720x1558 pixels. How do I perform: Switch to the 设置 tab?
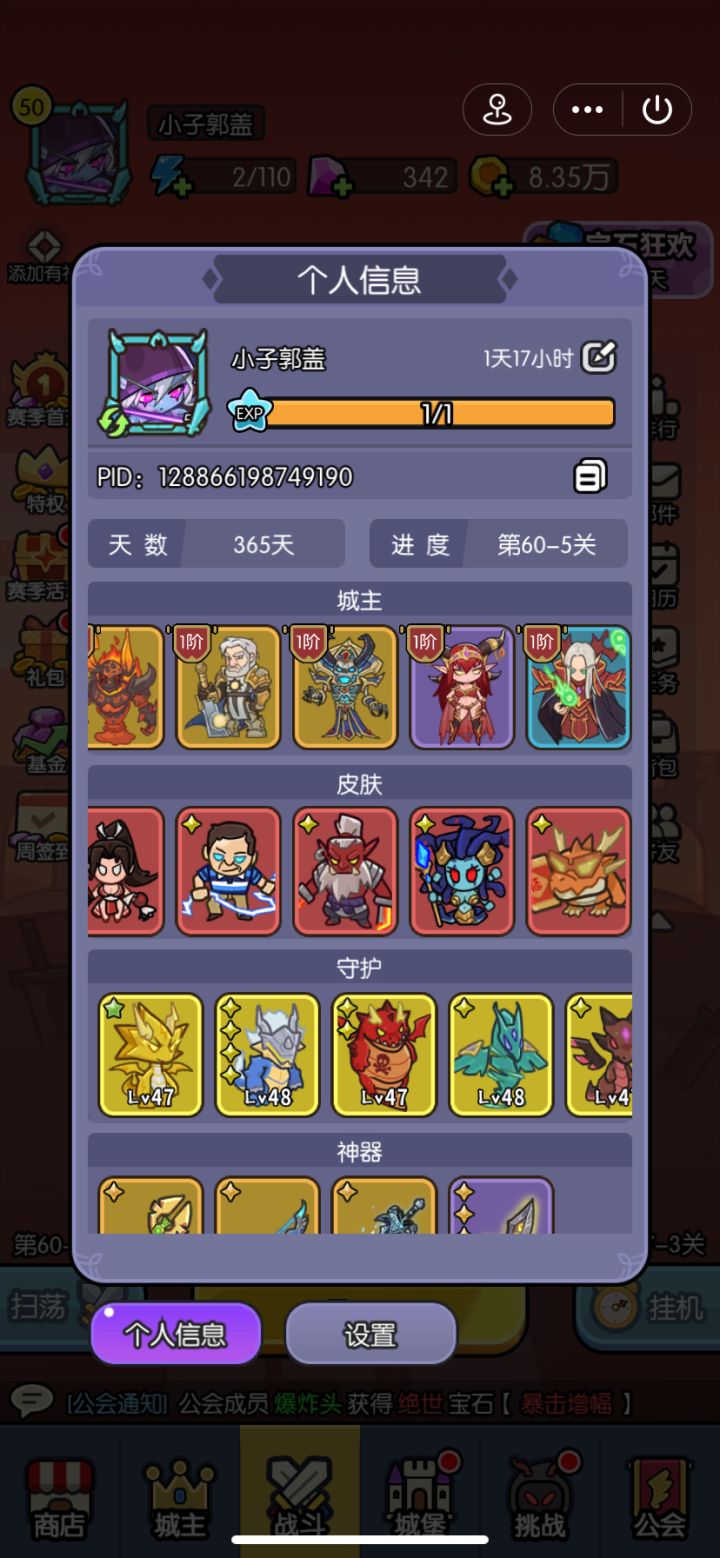pyautogui.click(x=370, y=1333)
